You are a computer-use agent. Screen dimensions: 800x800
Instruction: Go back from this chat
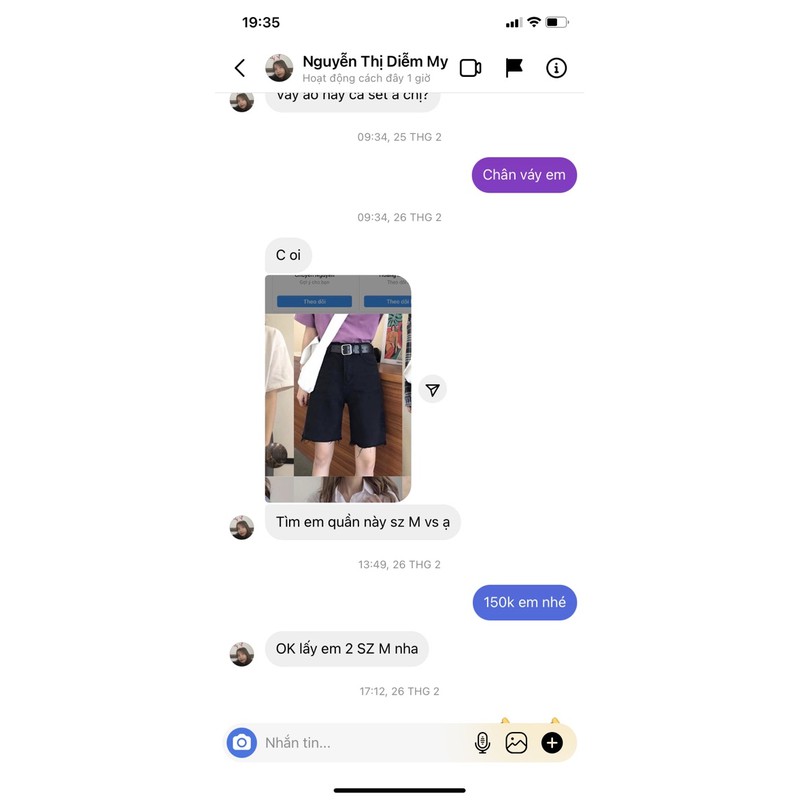240,68
